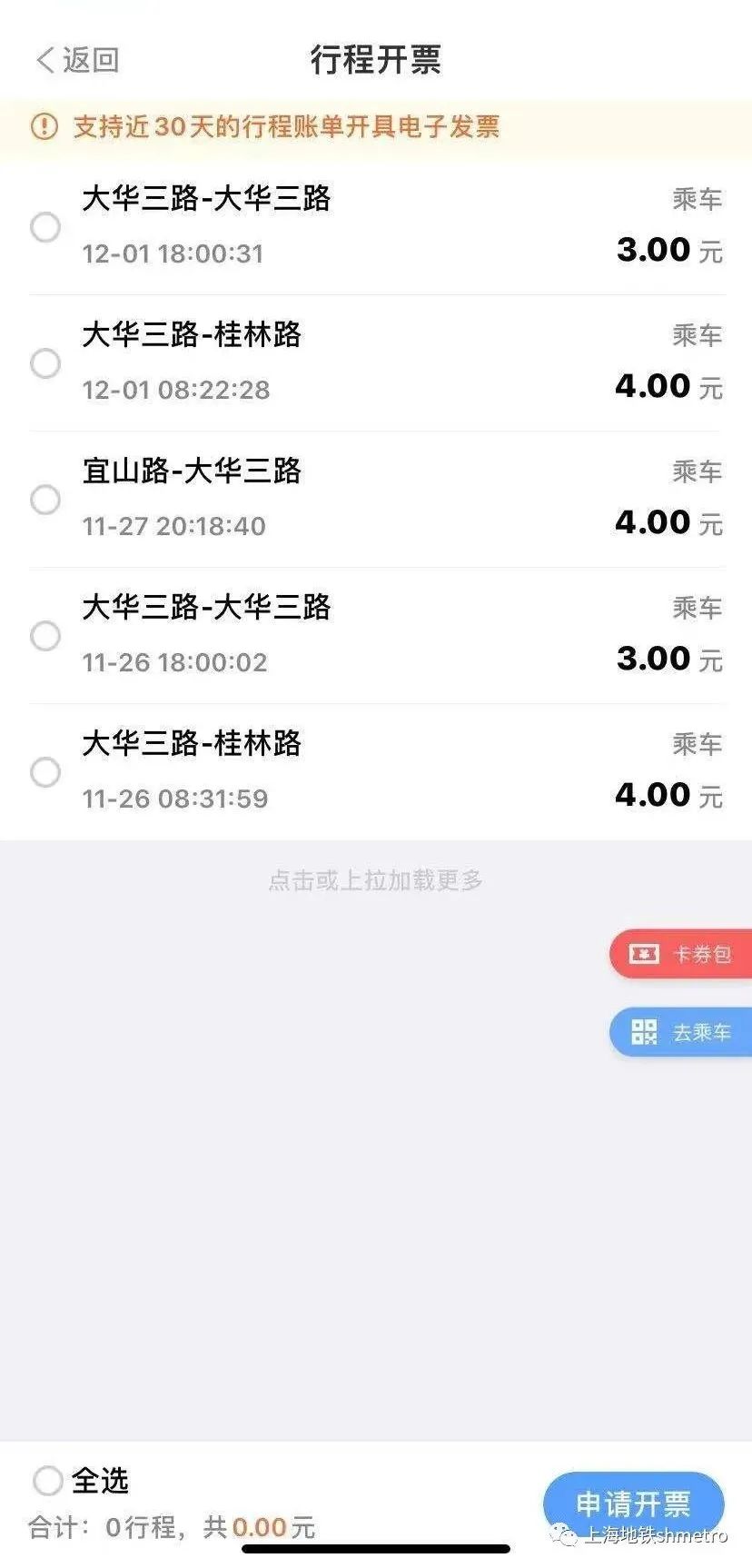Viewport: 752px width, 1568px height.
Task: Tap 点击或上拉加载更多 to load more
Action: click(375, 879)
